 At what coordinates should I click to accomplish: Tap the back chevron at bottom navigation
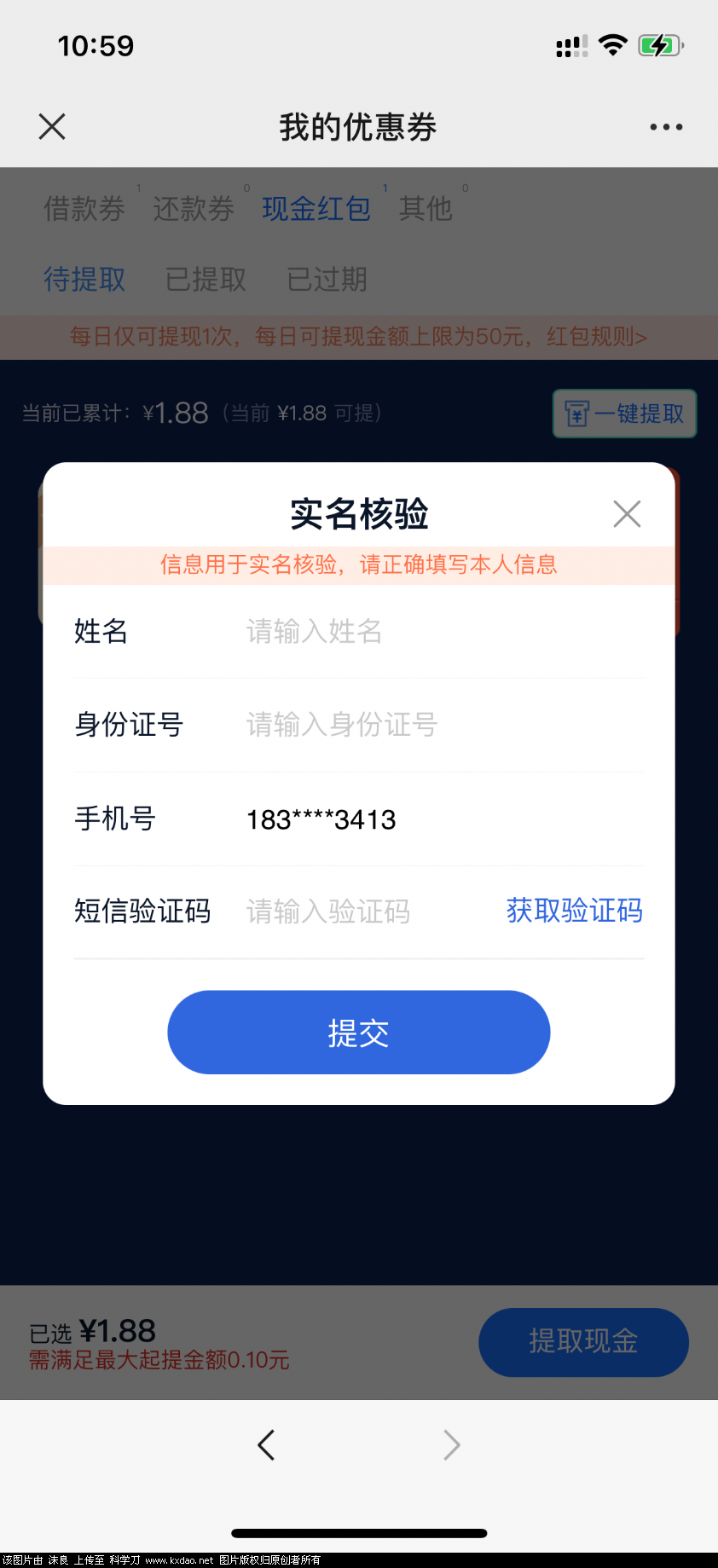pyautogui.click(x=265, y=1444)
